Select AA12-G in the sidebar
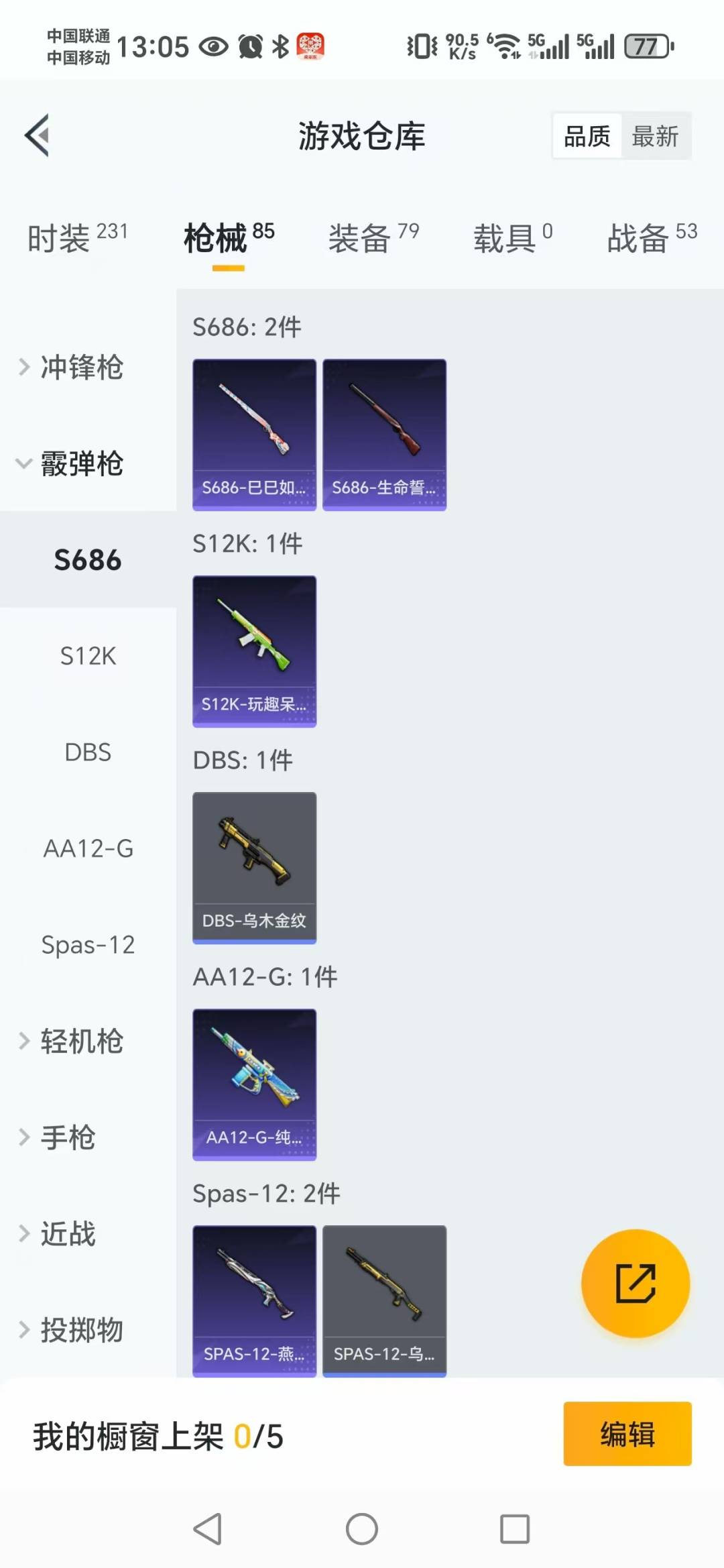The height and width of the screenshot is (1568, 724). pos(88,848)
